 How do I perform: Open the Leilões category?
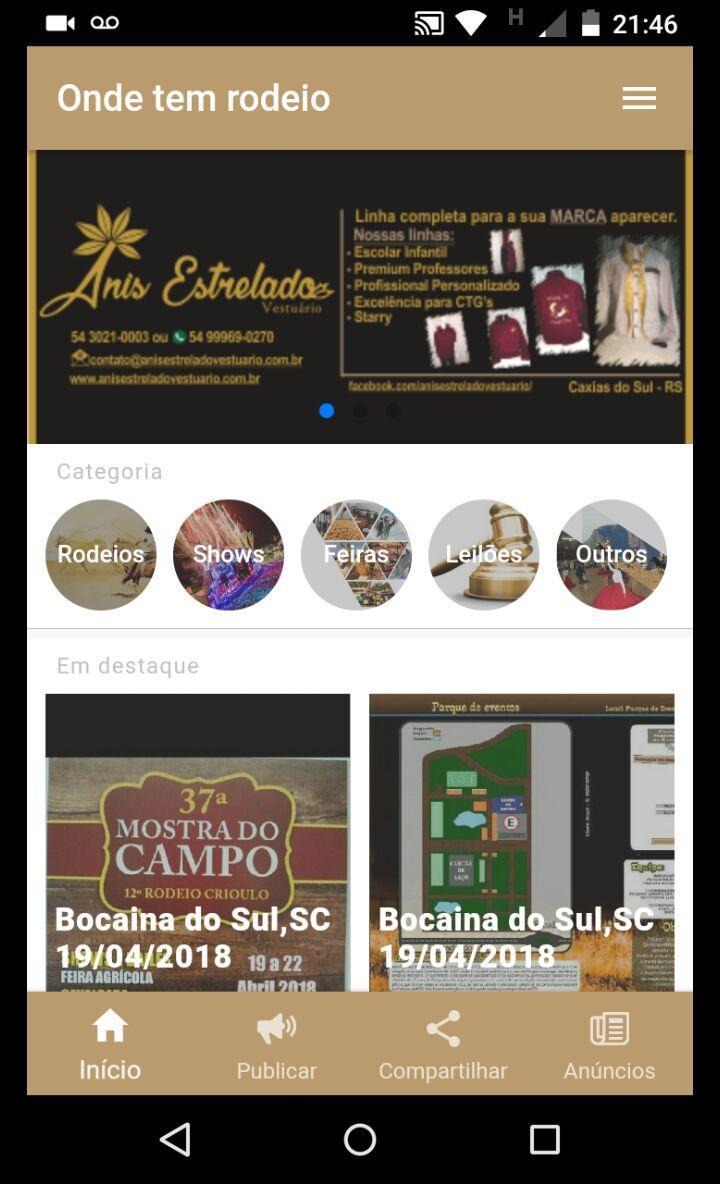click(484, 555)
